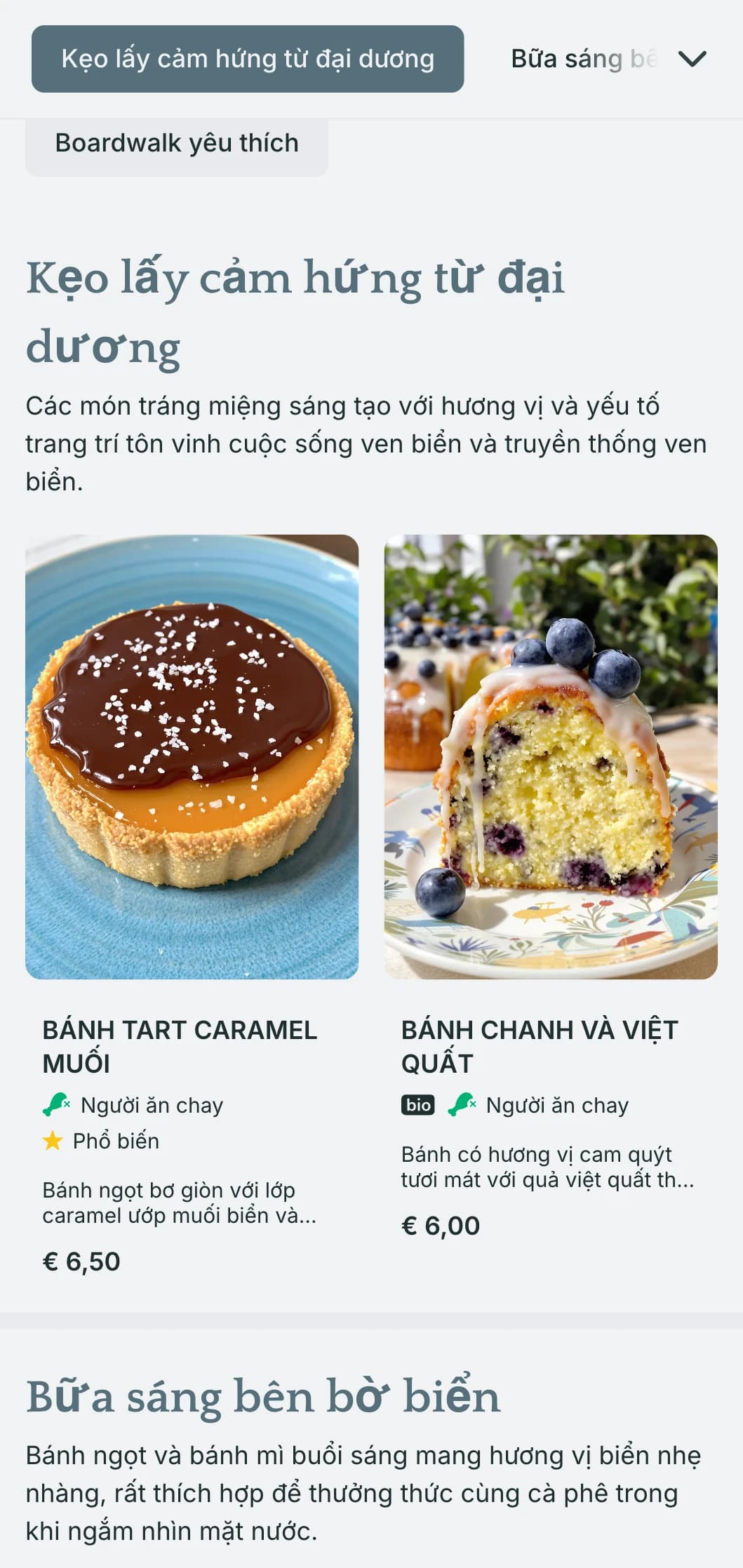Select the vegetarian icon beside the bio badge
The height and width of the screenshot is (1568, 743).
(460, 1104)
